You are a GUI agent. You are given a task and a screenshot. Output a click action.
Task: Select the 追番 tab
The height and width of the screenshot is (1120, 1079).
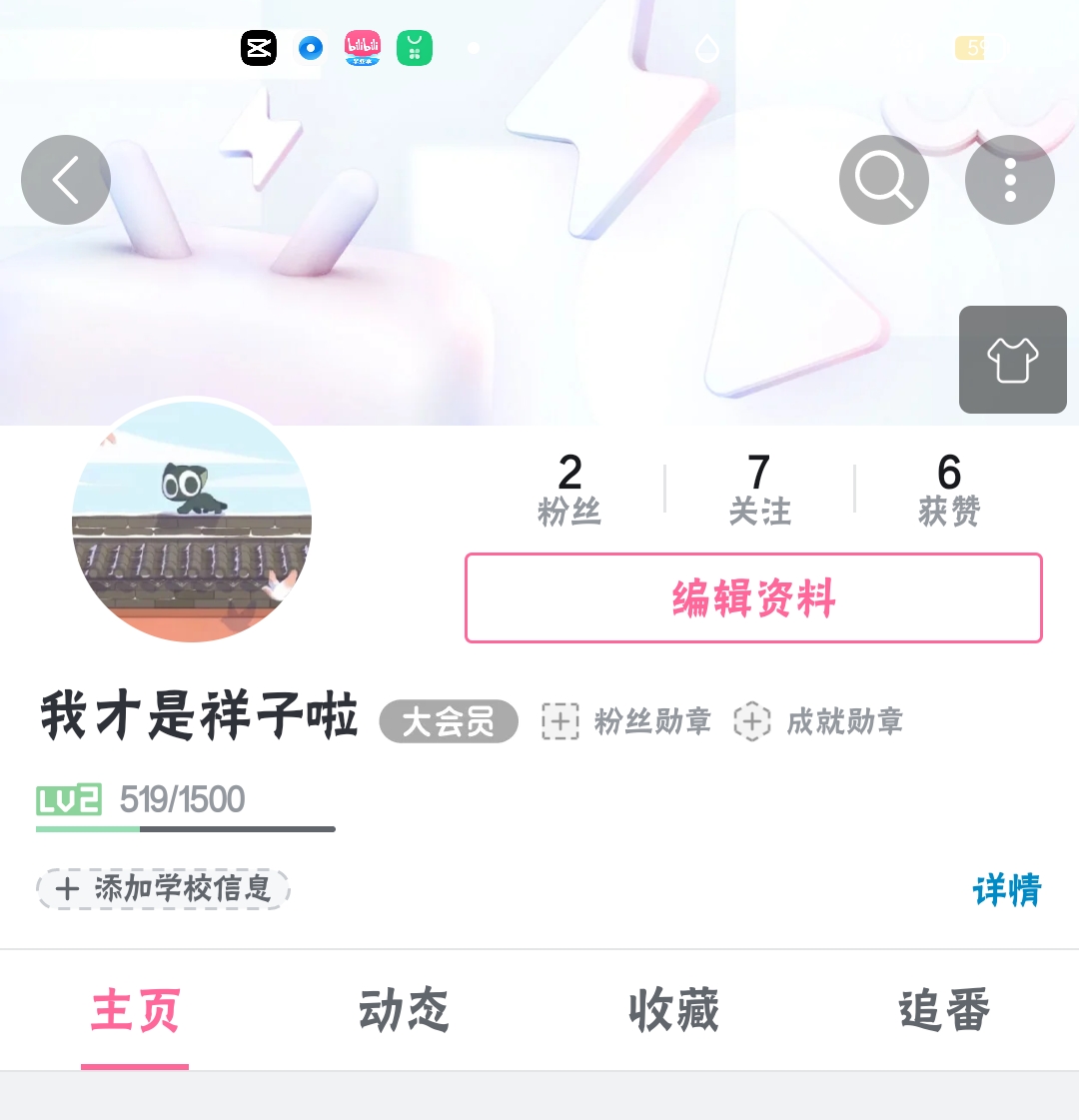click(x=944, y=1010)
